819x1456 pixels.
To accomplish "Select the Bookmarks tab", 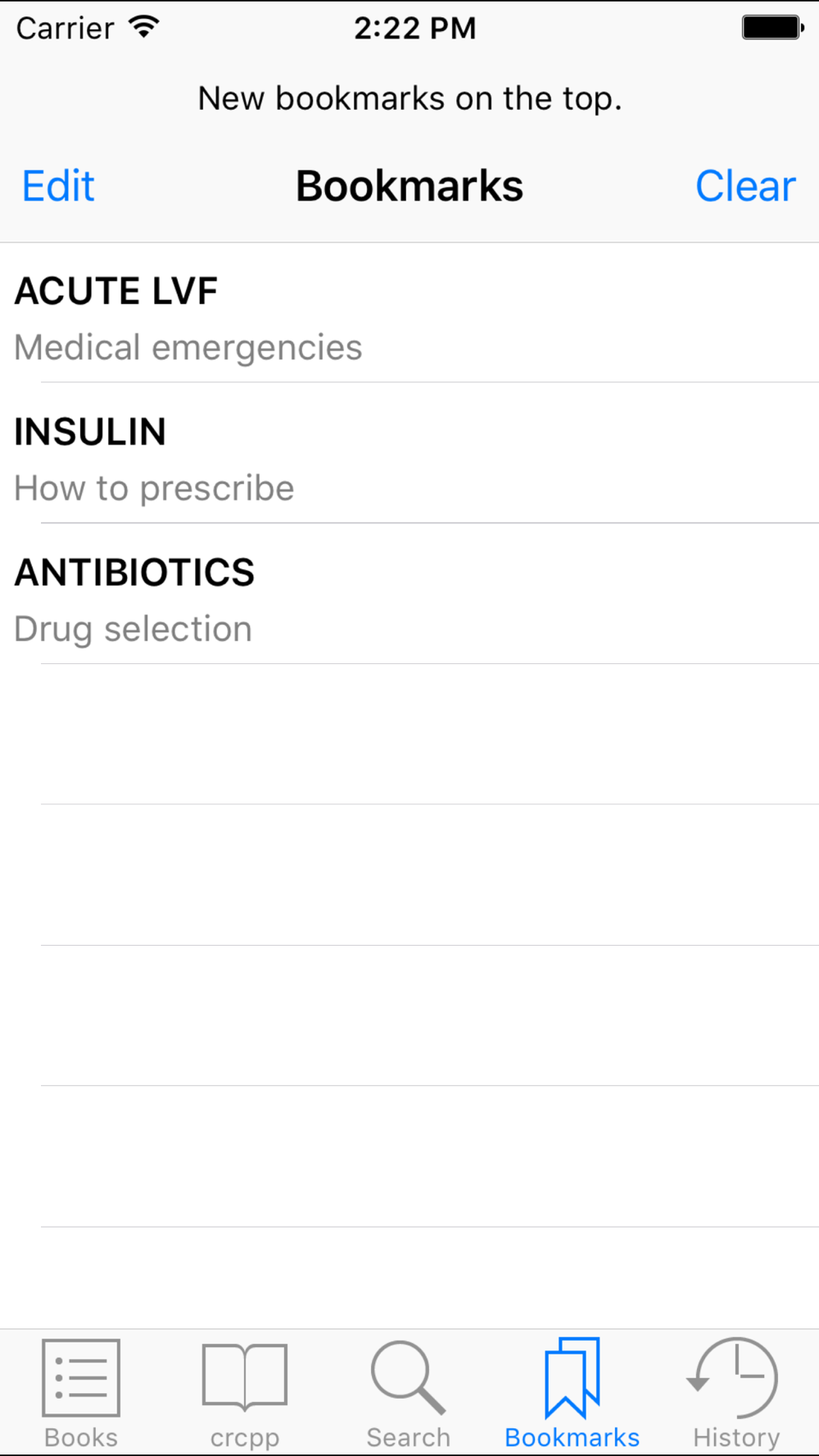I will pyautogui.click(x=572, y=1393).
